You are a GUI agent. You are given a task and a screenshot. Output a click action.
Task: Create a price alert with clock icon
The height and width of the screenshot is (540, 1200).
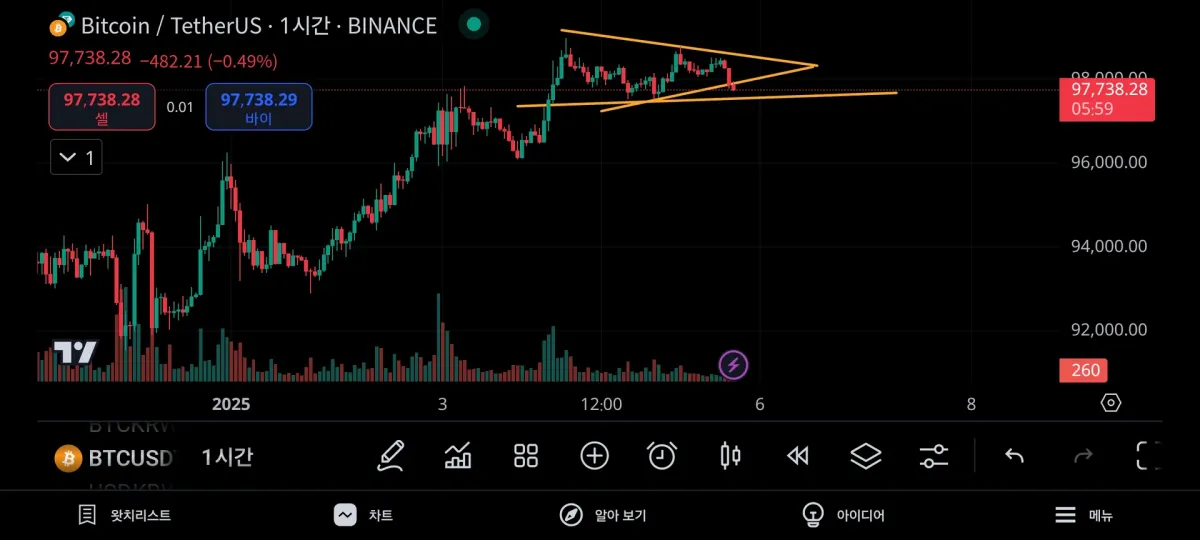click(x=662, y=456)
